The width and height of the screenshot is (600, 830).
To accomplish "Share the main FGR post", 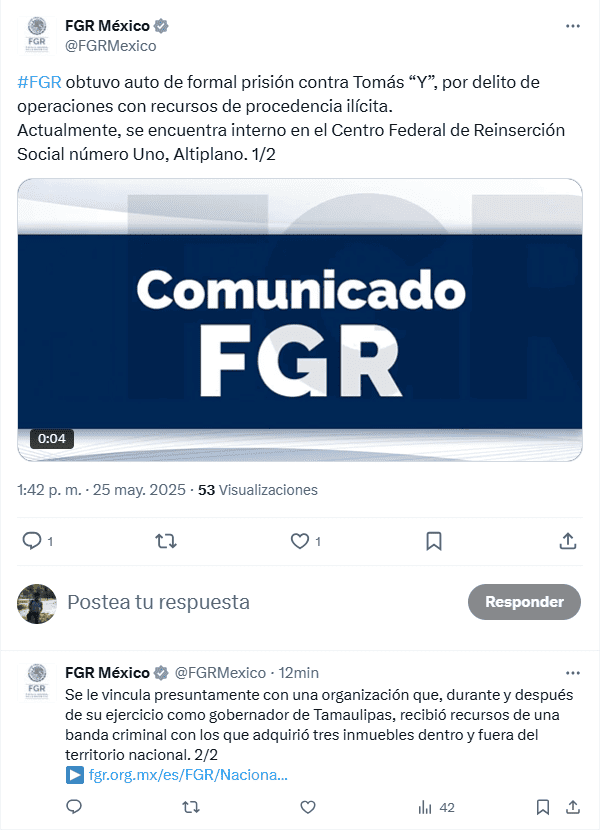I will [567, 541].
